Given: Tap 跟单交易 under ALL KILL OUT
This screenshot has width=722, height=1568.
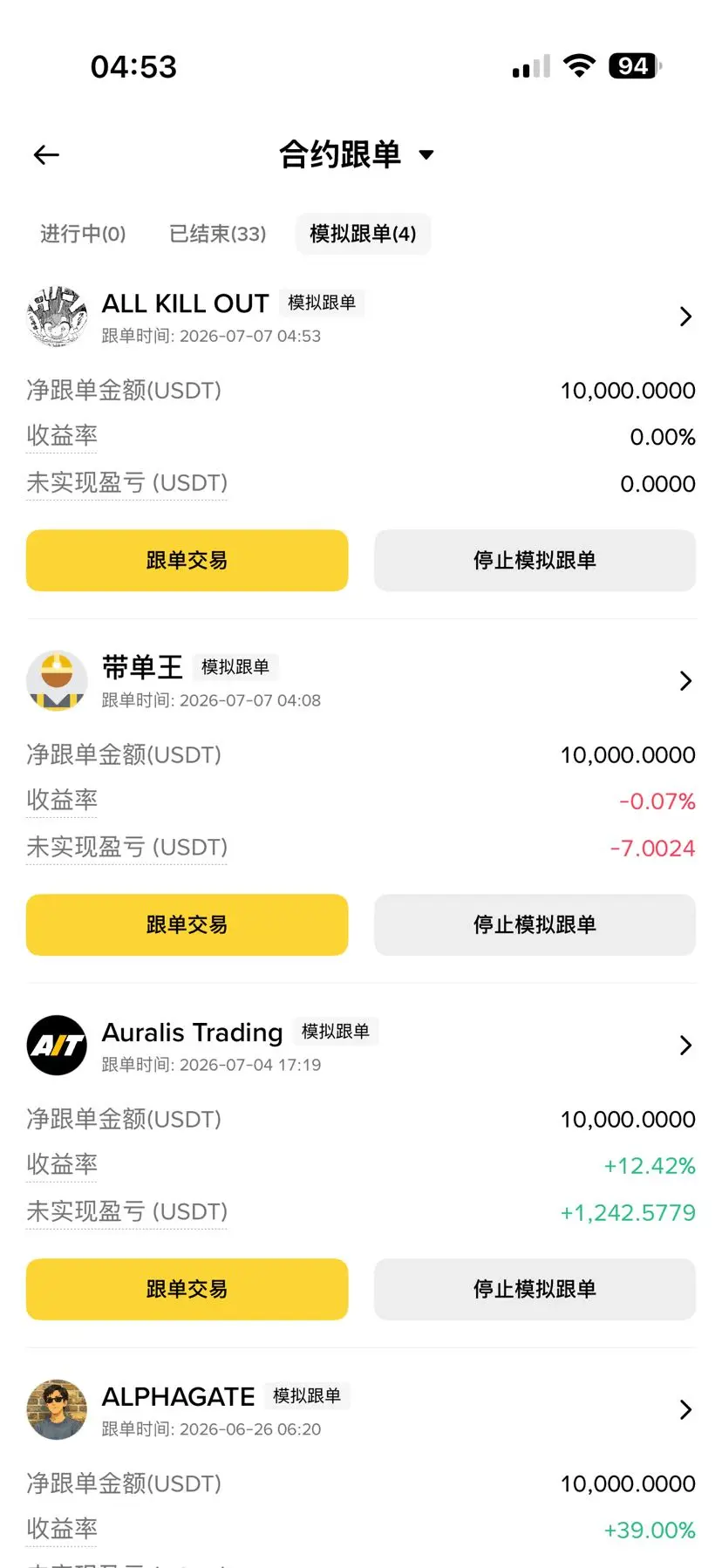Looking at the screenshot, I should (x=187, y=560).
